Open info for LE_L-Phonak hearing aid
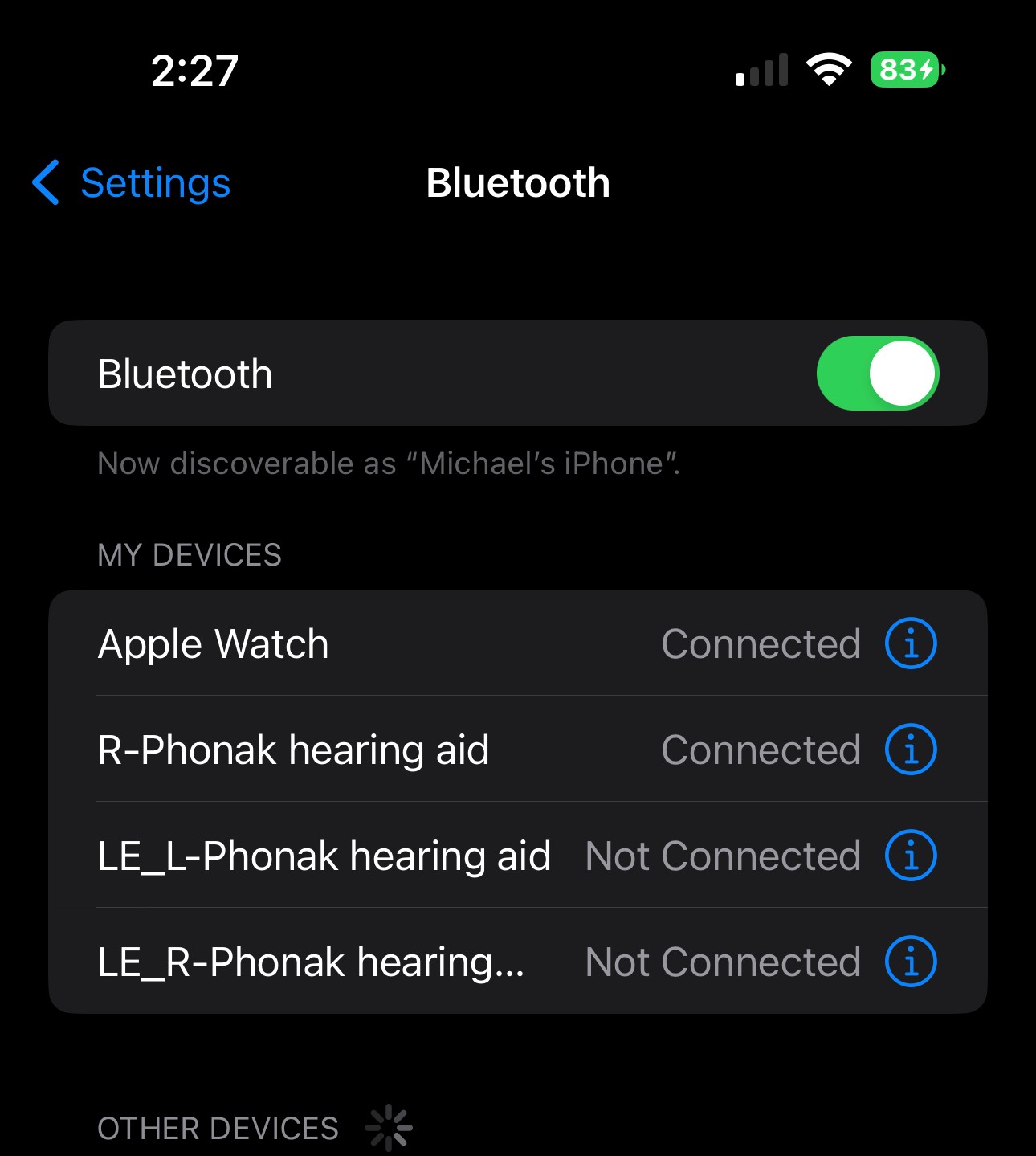The height and width of the screenshot is (1156, 1036). pyautogui.click(x=911, y=855)
